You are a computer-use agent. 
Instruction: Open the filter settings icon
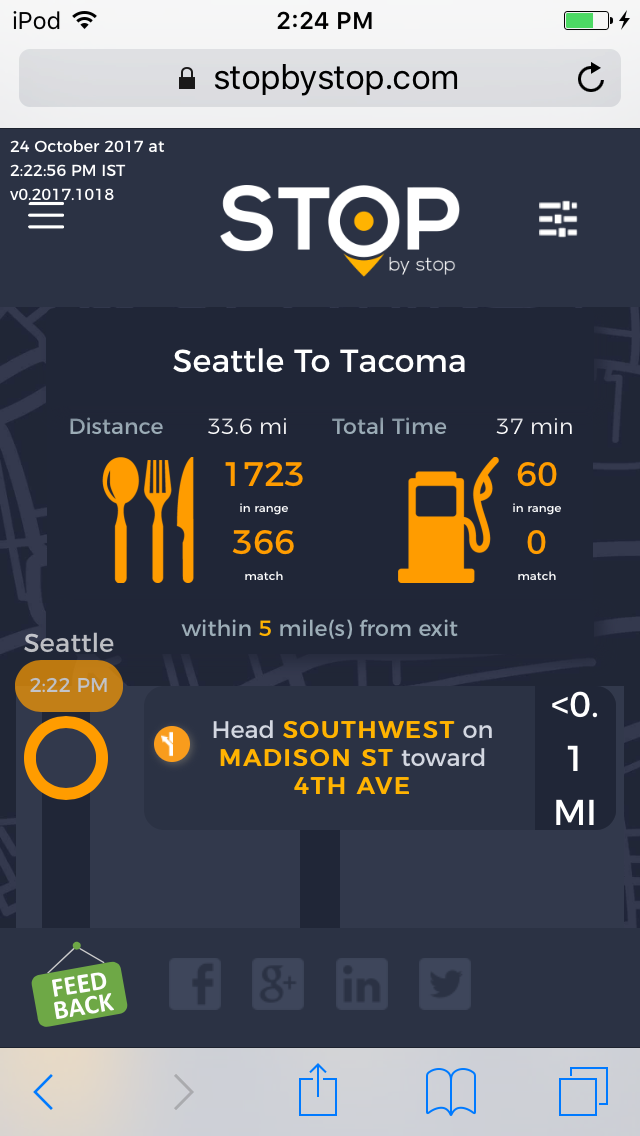pos(558,219)
